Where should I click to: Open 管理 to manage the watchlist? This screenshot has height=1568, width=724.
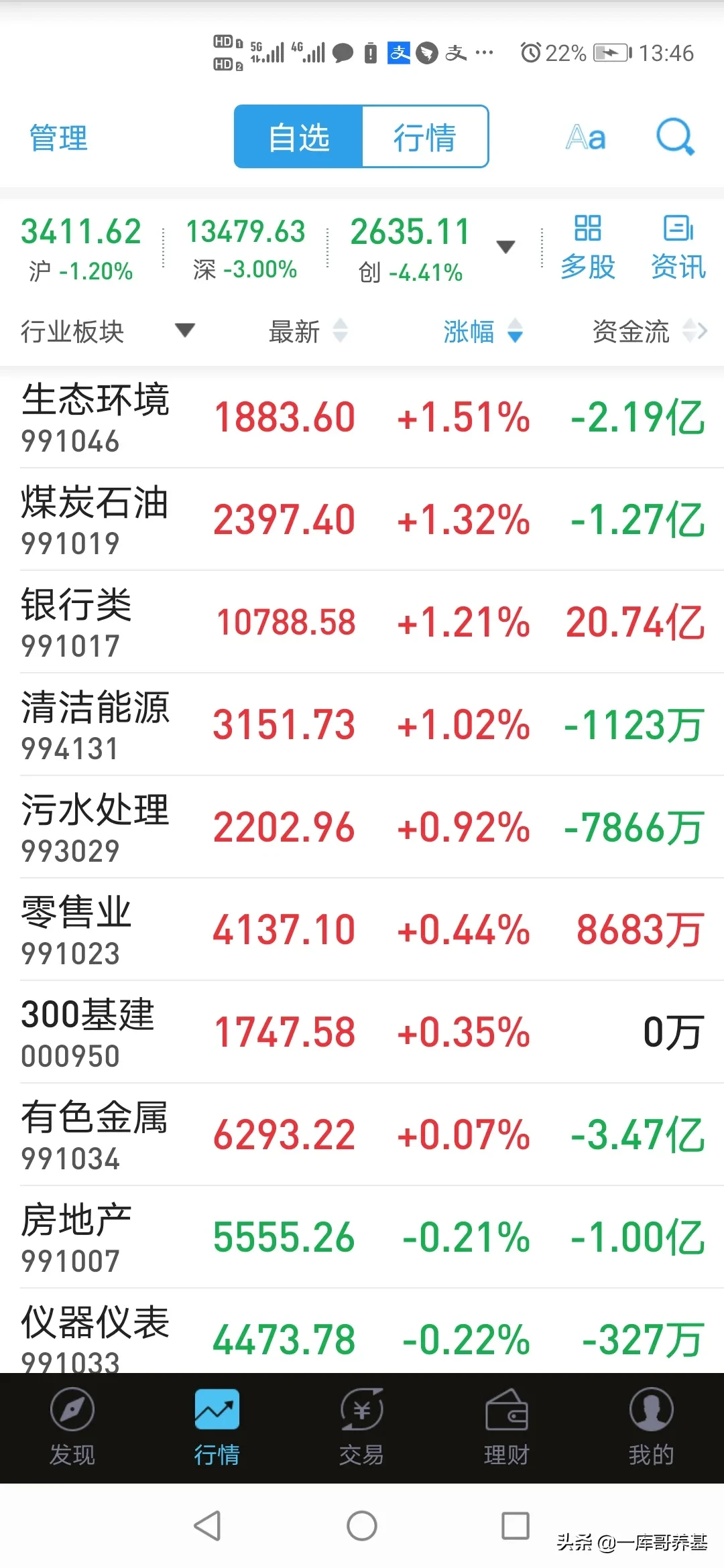(58, 138)
